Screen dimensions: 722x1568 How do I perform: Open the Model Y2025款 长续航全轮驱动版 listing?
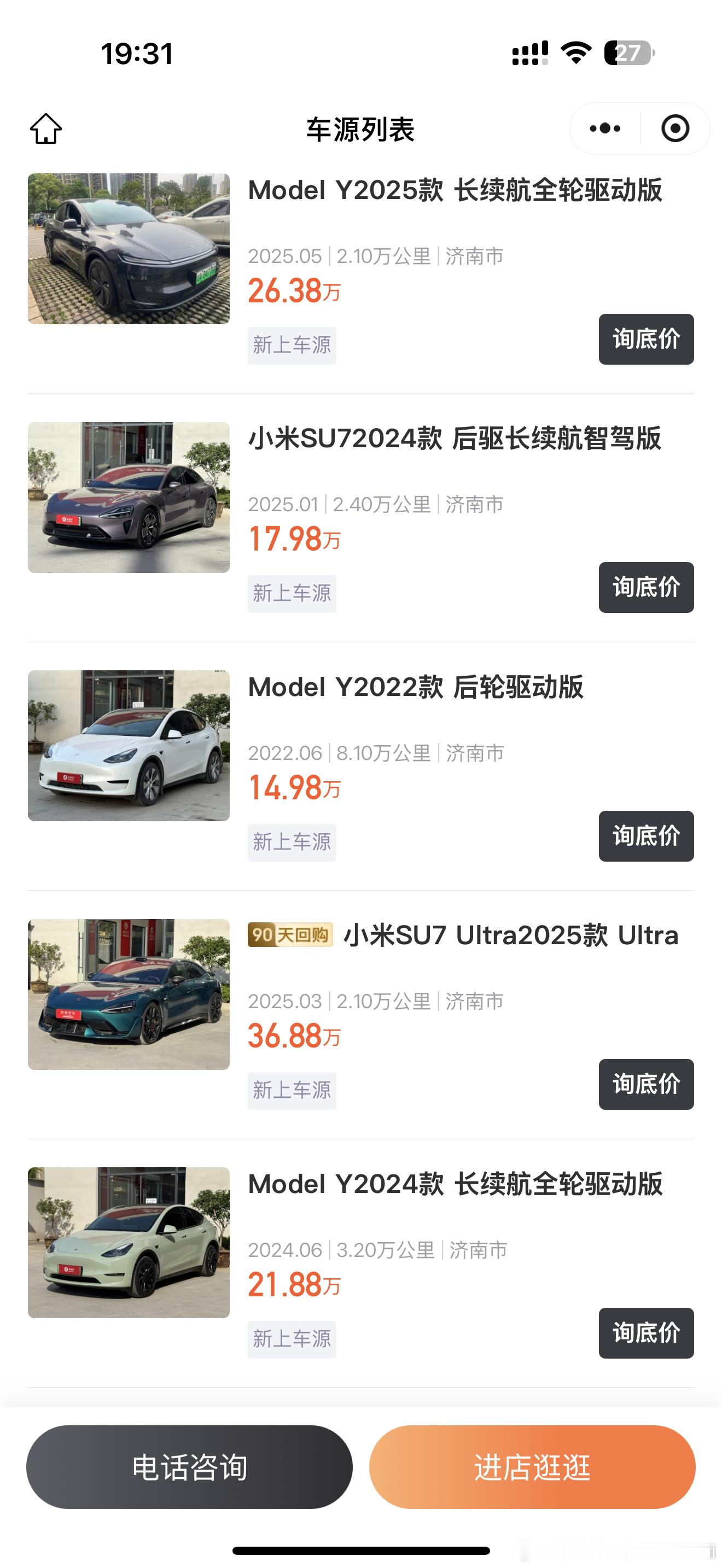[455, 190]
